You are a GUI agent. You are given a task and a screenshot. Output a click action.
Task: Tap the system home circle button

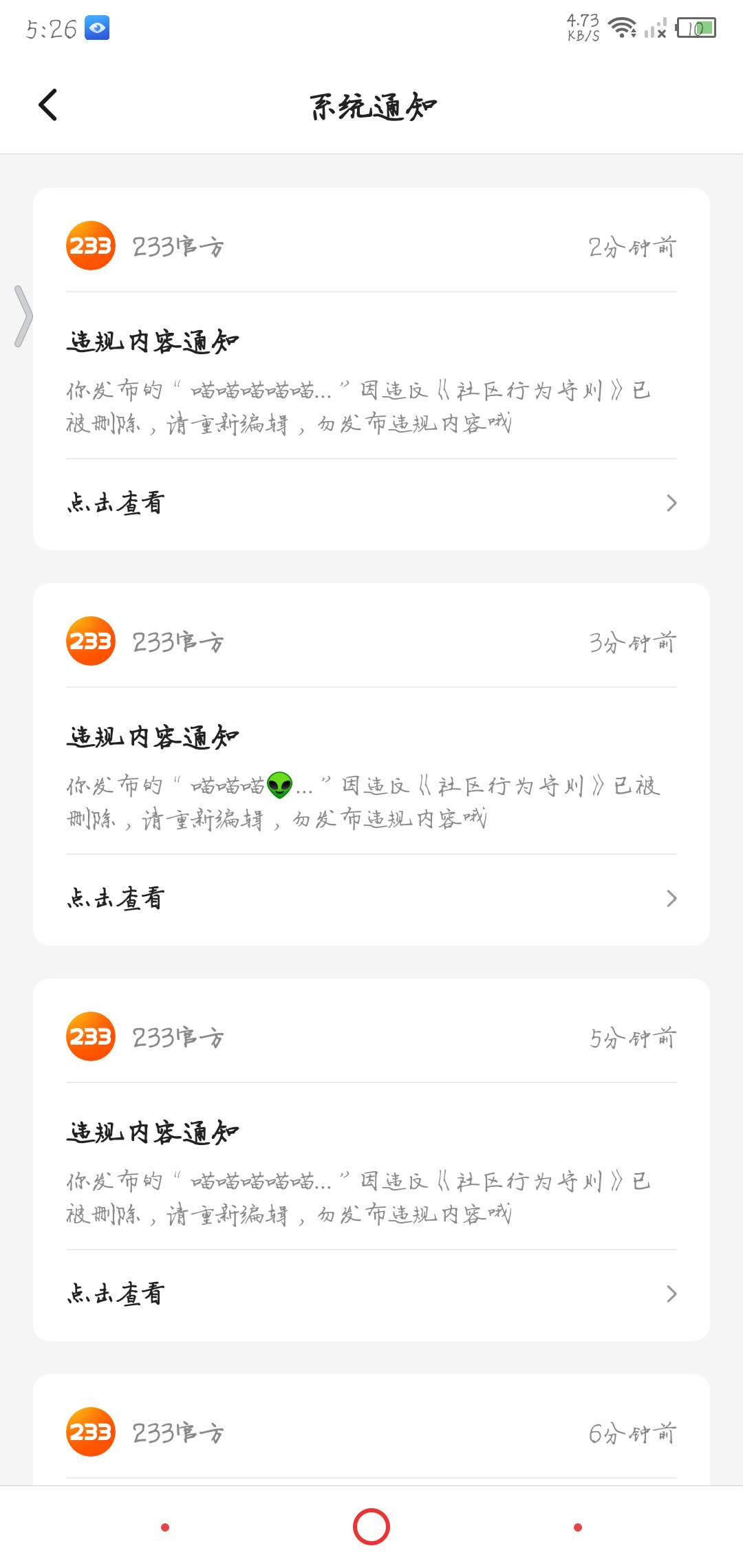[x=371, y=1527]
